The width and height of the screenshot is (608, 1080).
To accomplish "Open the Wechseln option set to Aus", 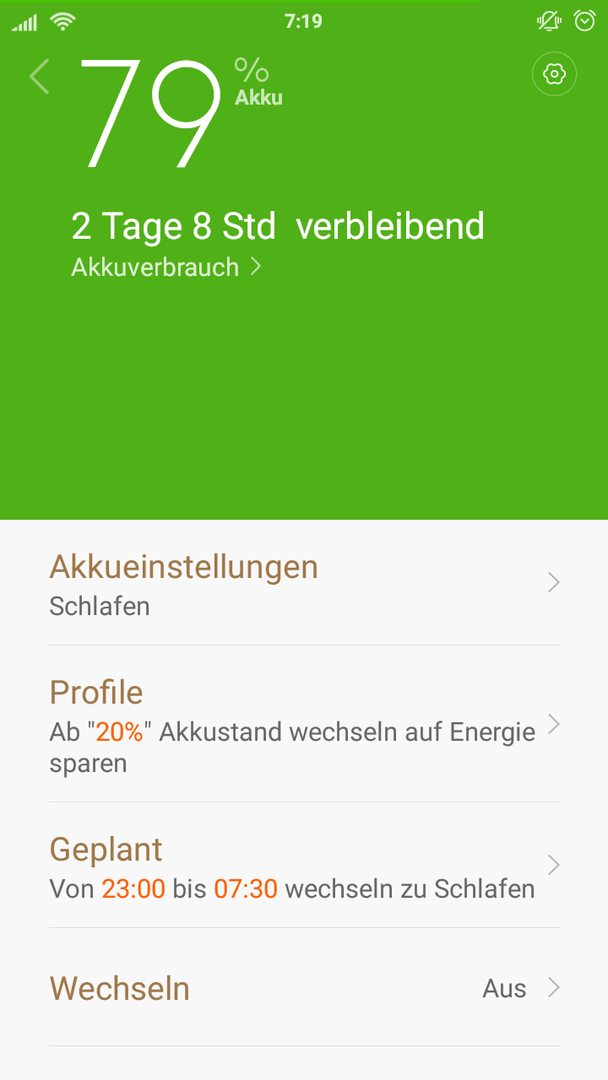I will click(304, 988).
